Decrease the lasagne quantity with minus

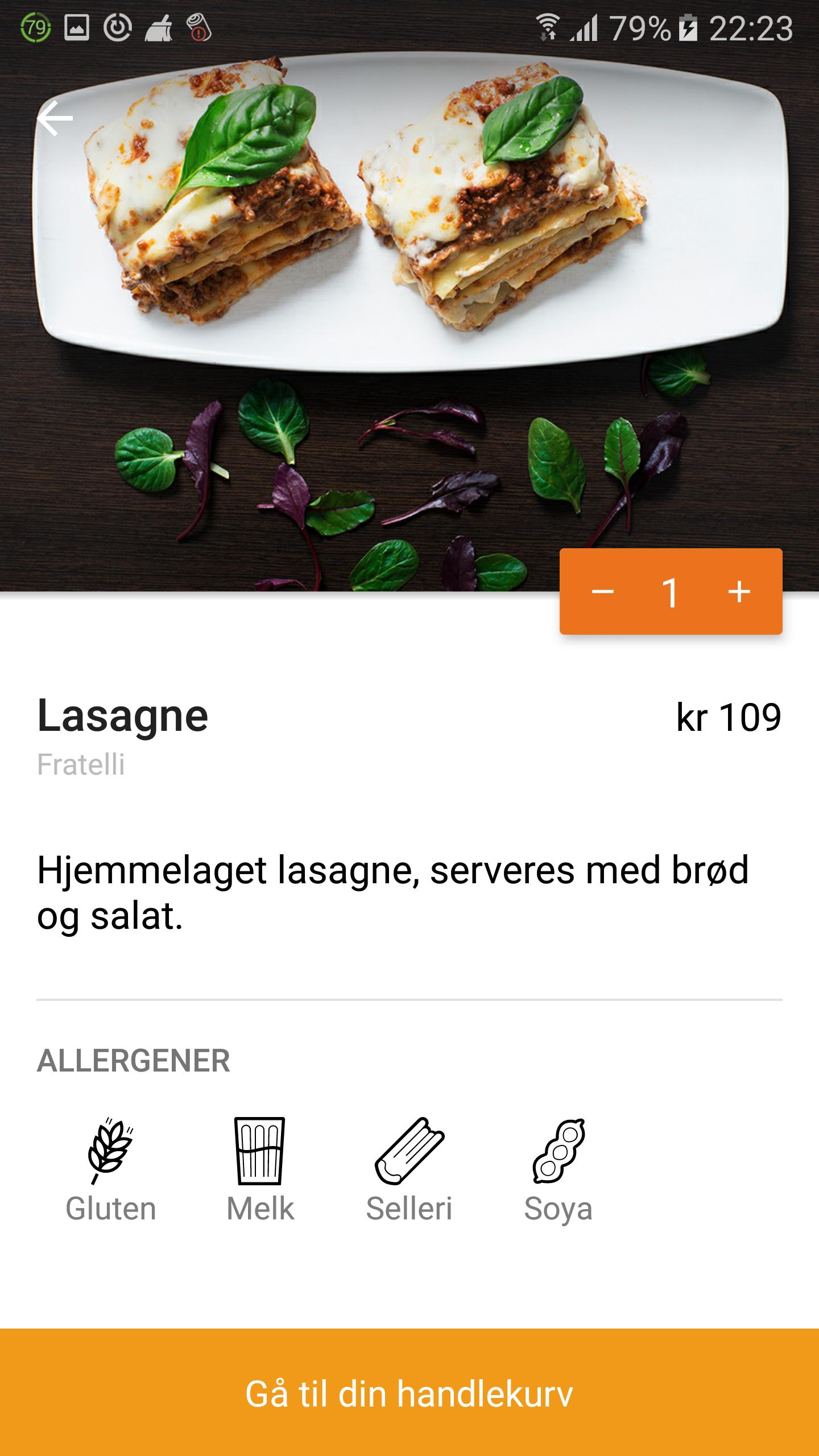[602, 592]
